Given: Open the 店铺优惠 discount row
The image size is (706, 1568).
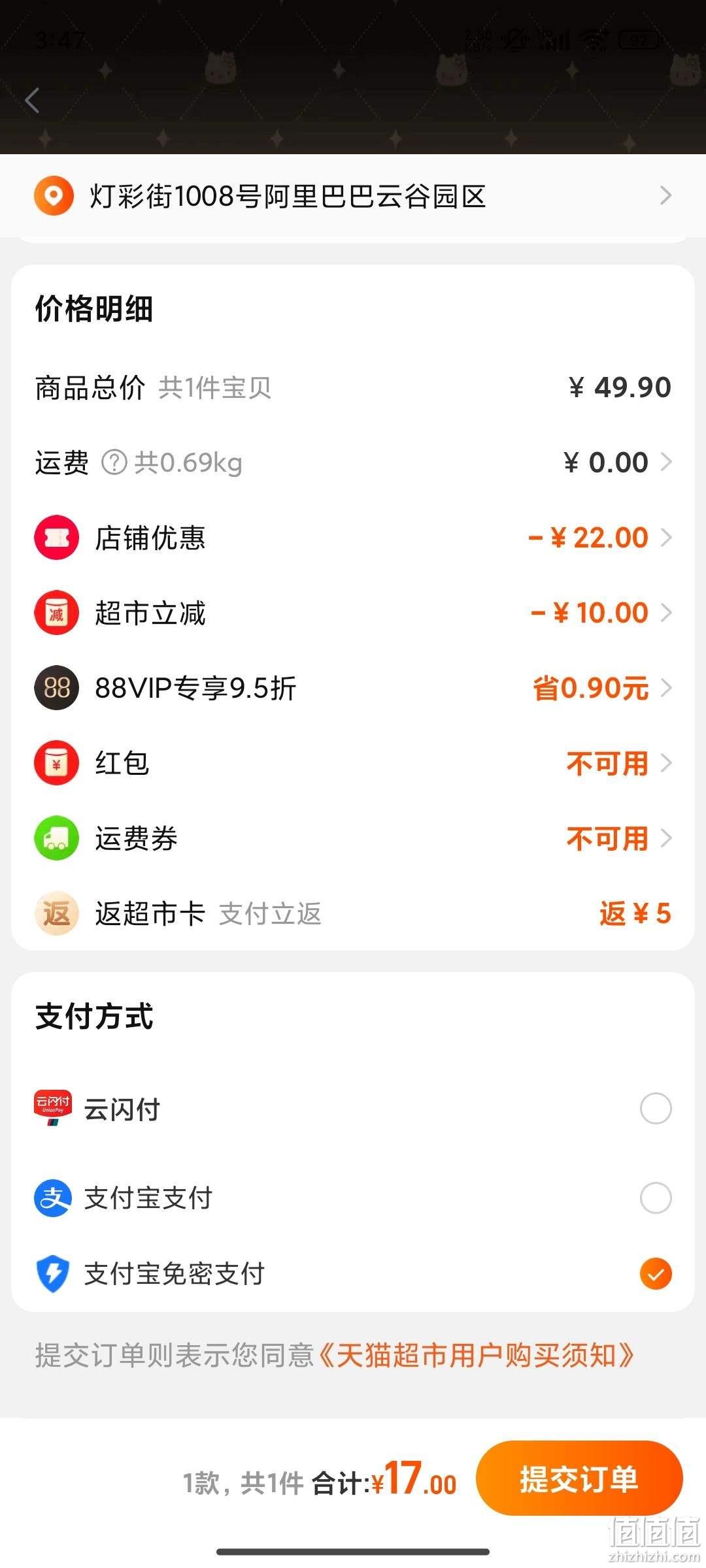Looking at the screenshot, I should 353,538.
